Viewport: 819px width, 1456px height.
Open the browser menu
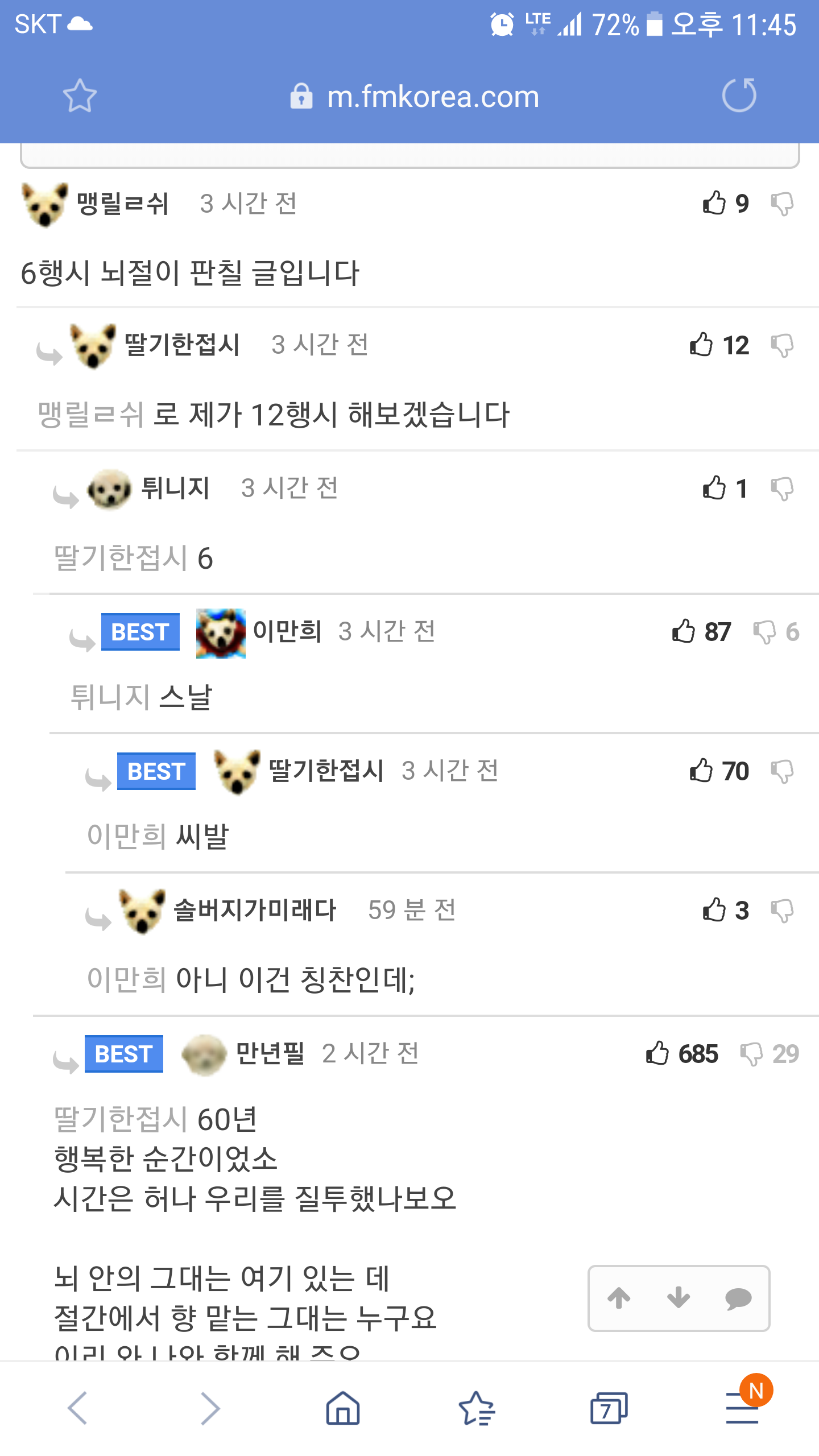742,1408
